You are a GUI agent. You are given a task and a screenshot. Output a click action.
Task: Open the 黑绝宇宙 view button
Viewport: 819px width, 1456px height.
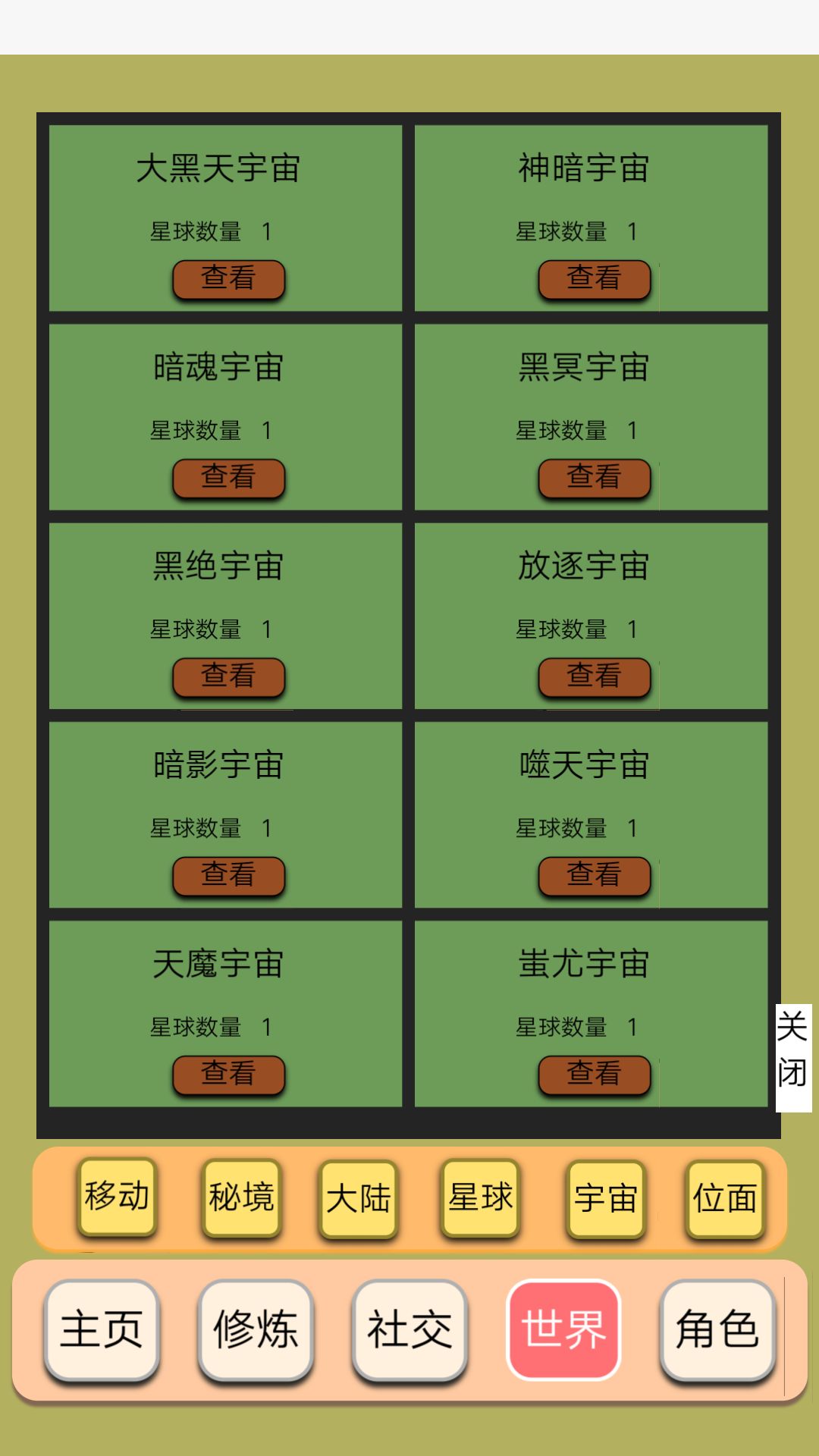[x=229, y=676]
